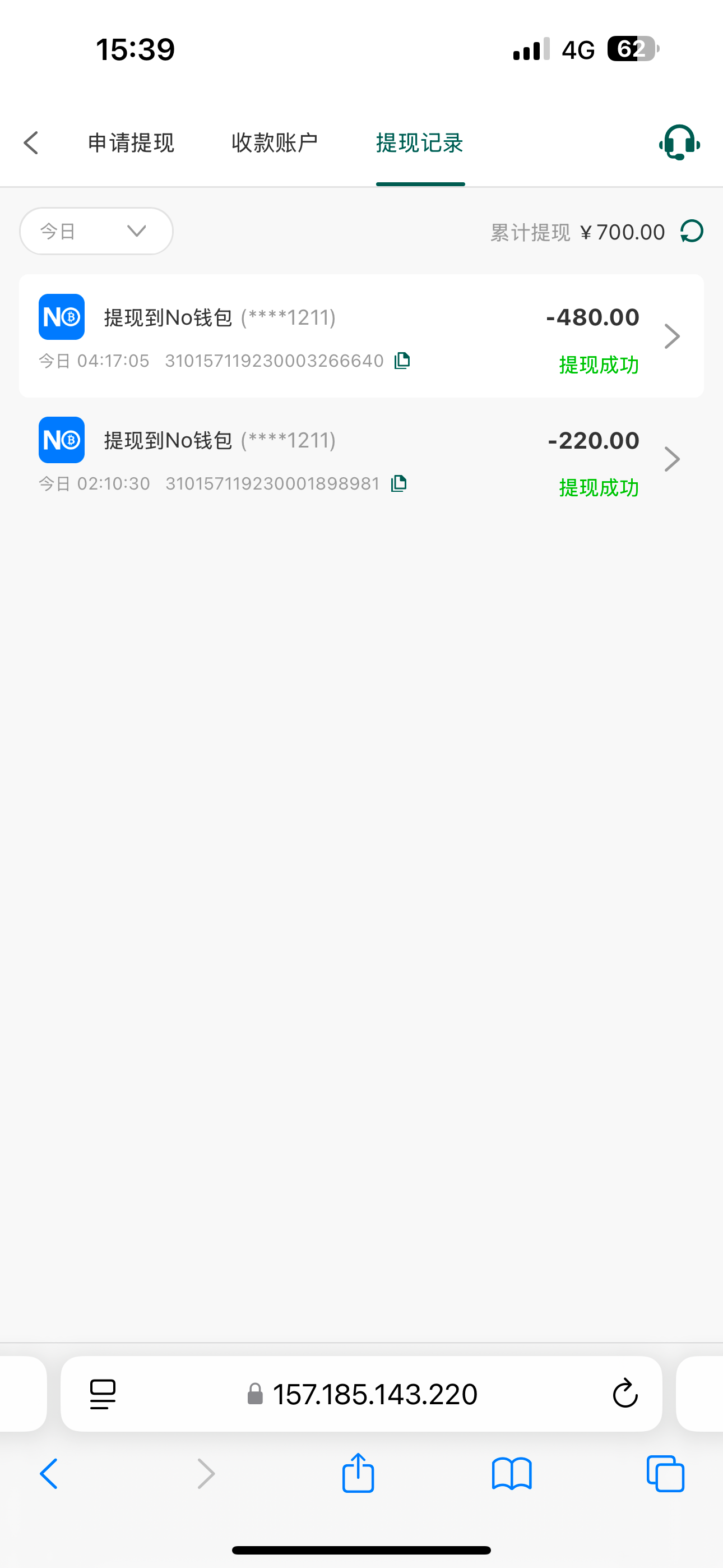Share this page from browser toolbar
Screen dimensions: 723x1568
click(x=358, y=1474)
